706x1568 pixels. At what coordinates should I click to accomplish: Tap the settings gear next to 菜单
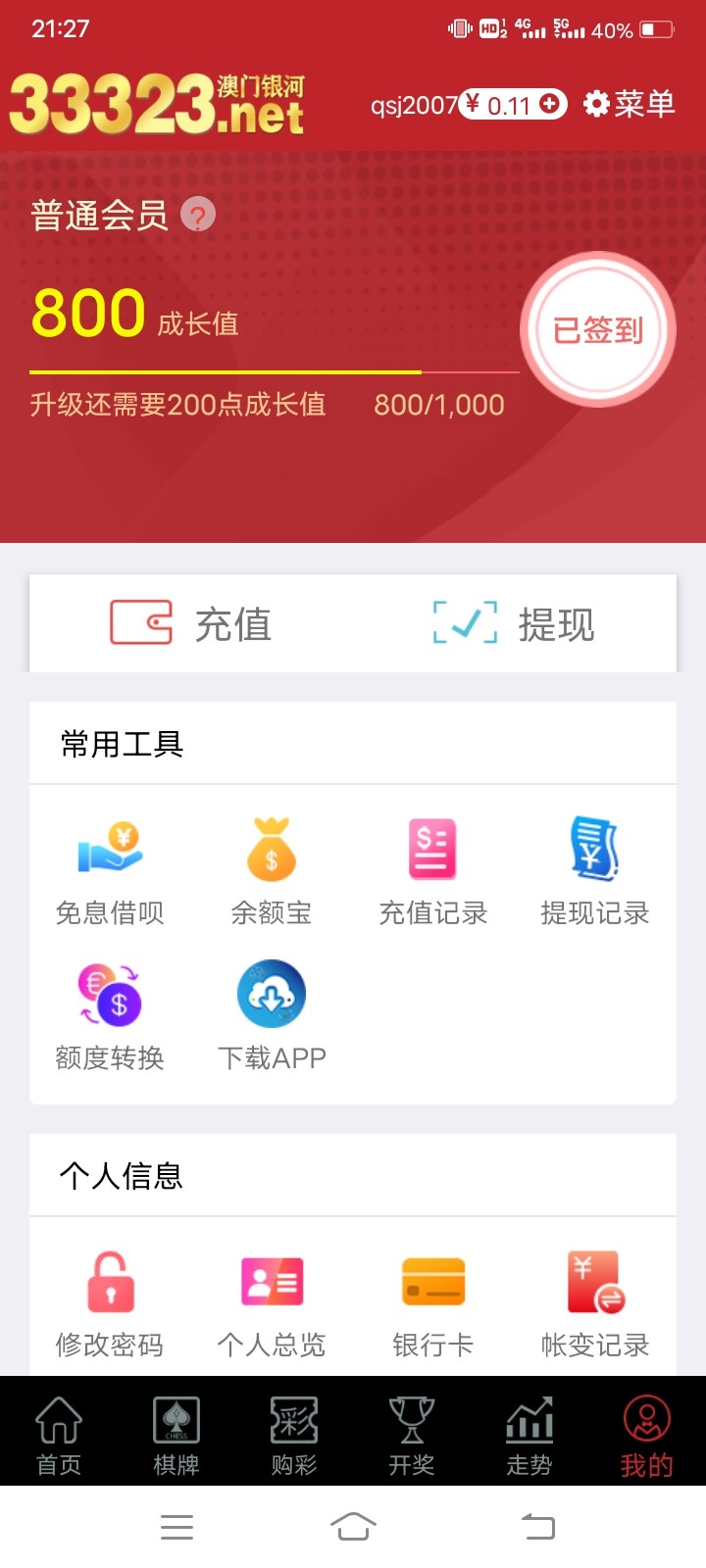[596, 104]
